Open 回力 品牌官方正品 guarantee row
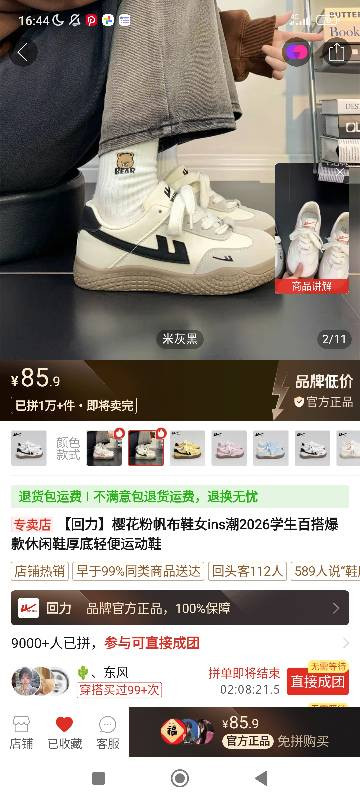This screenshot has width=360, height=800. click(x=180, y=608)
